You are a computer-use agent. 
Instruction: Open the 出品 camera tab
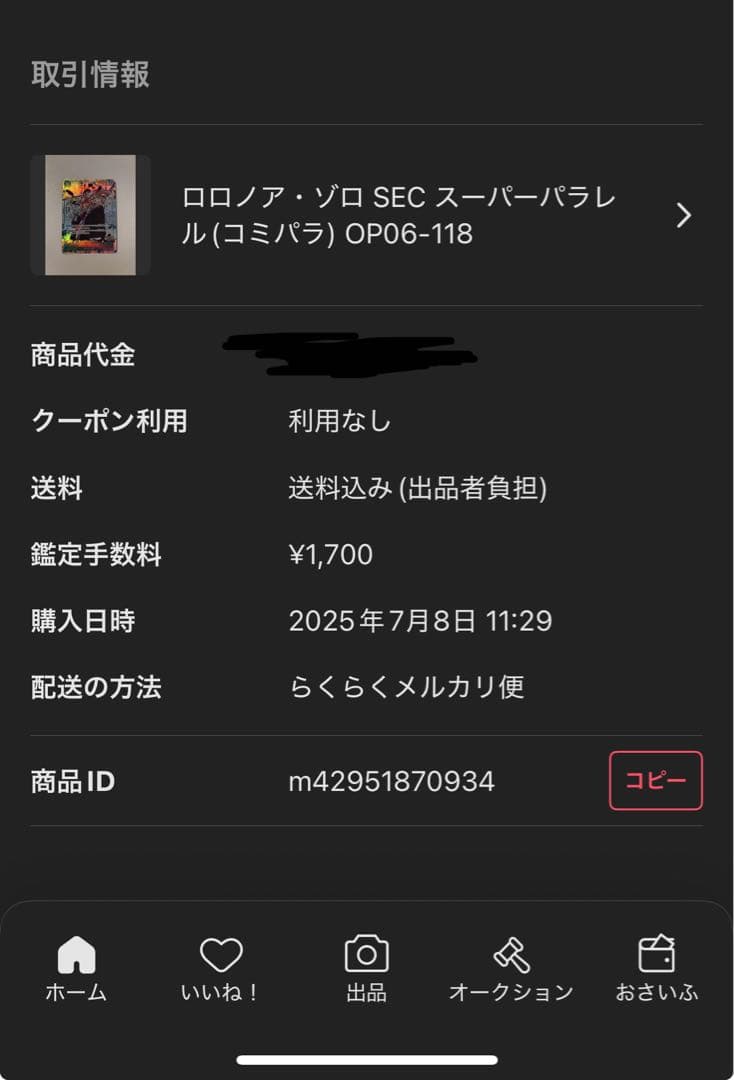pyautogui.click(x=366, y=968)
